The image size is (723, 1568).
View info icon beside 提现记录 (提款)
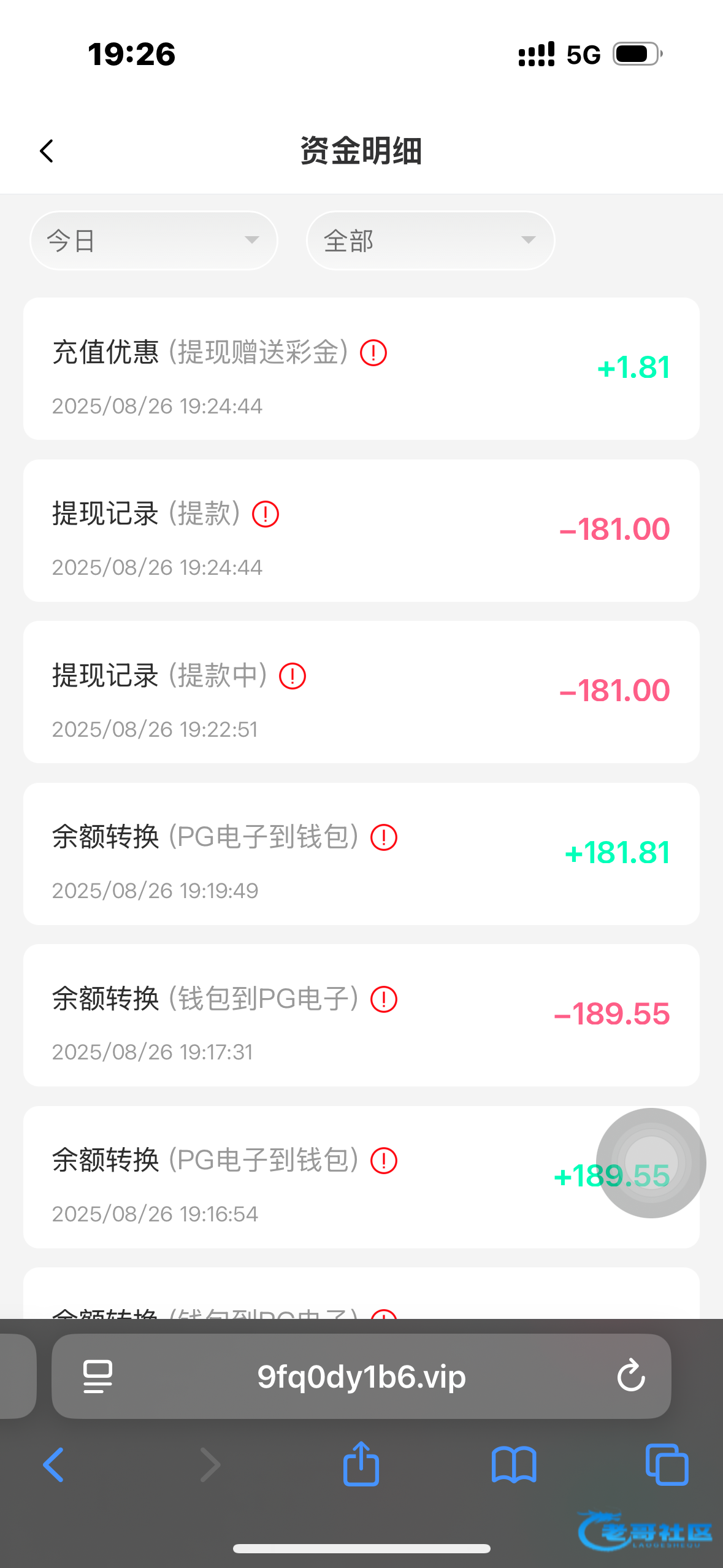pos(266,514)
